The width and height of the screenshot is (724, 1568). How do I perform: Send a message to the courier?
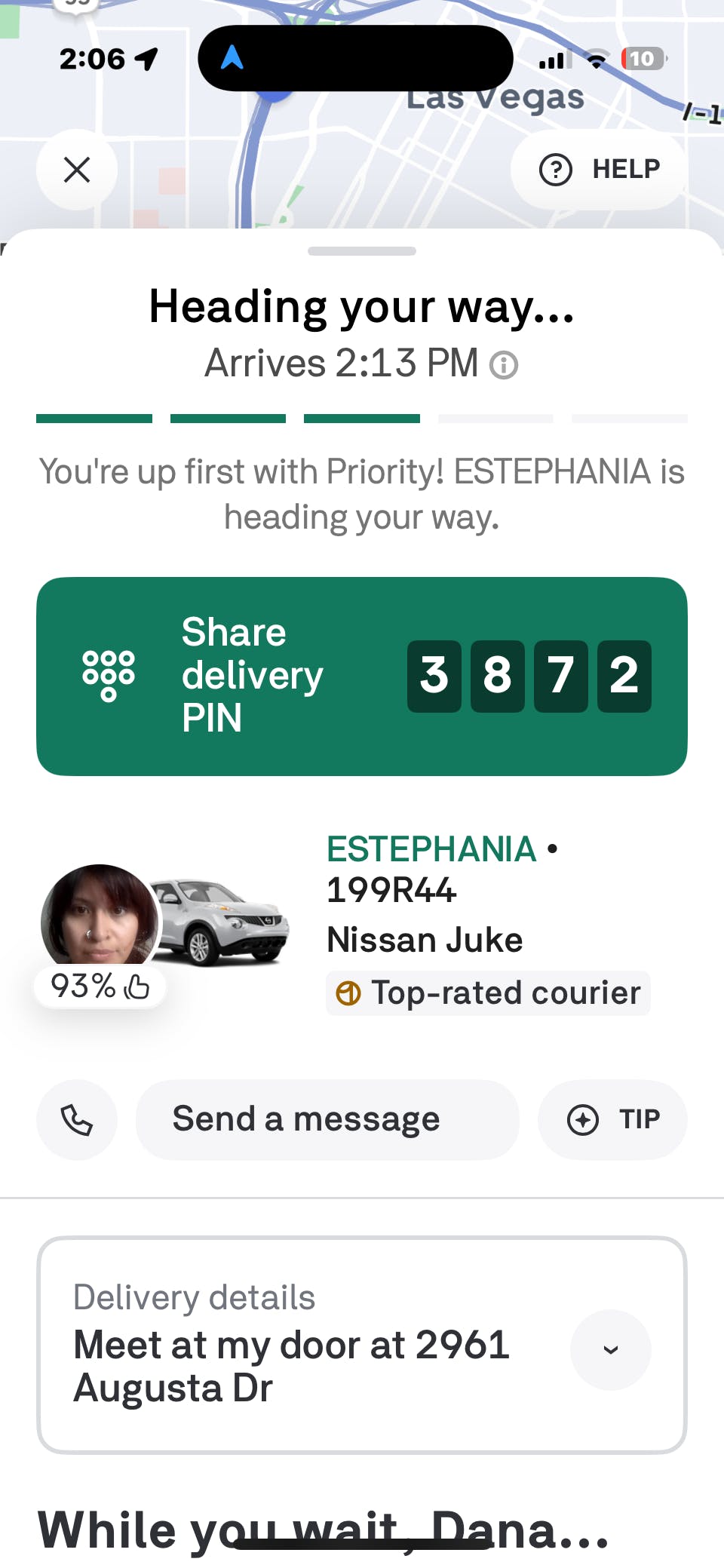click(327, 1120)
